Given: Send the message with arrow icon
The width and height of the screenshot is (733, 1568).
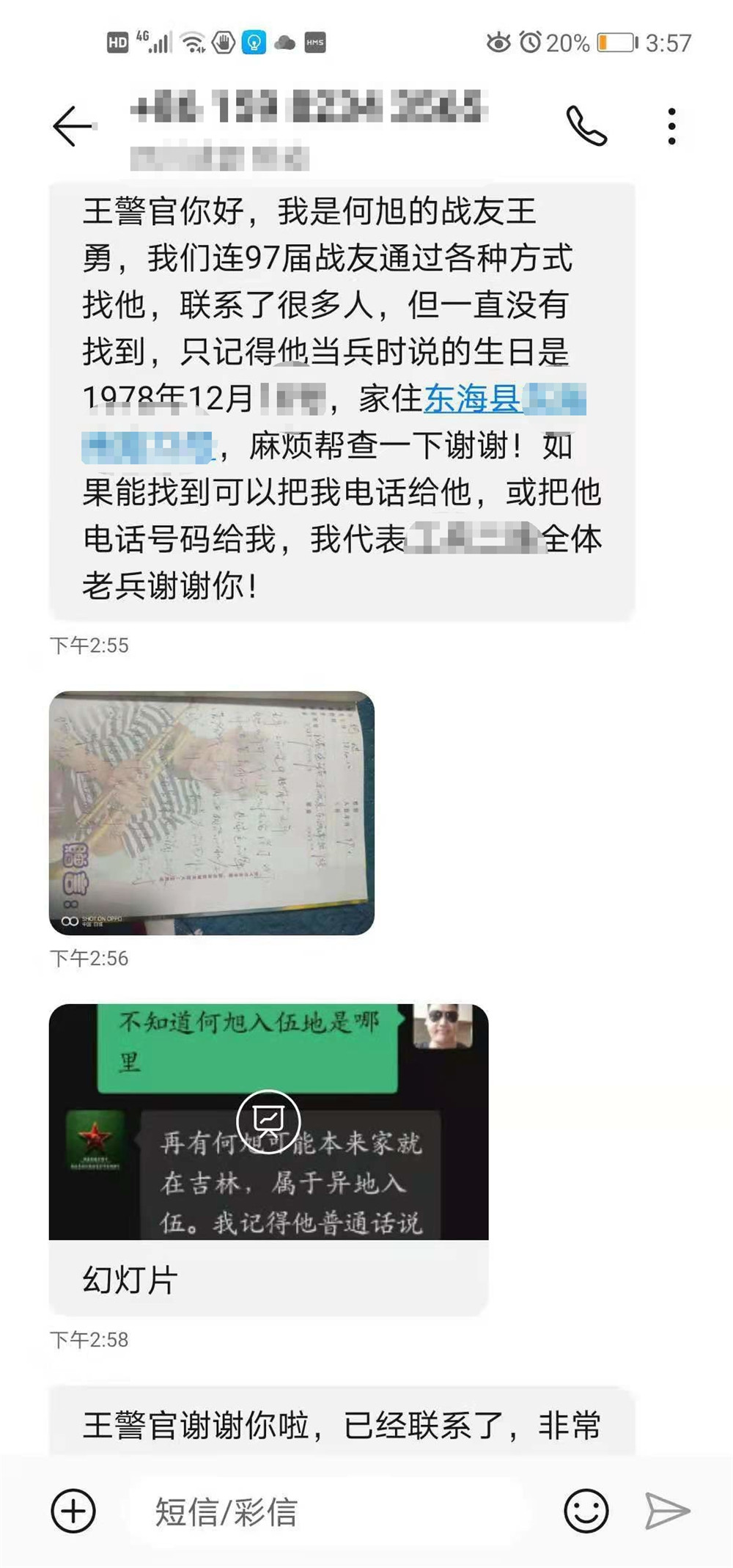Looking at the screenshot, I should click(x=667, y=1511).
